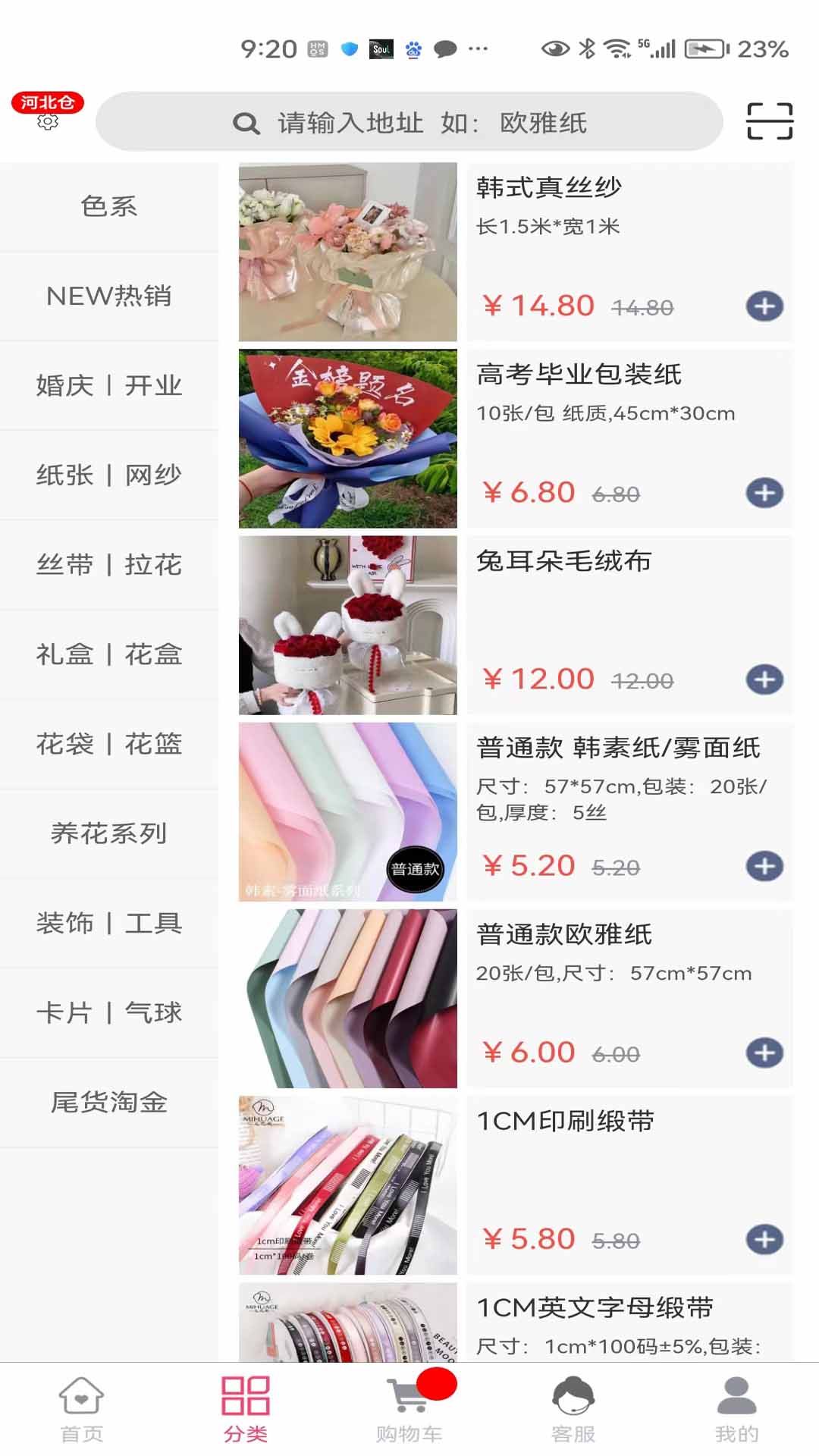Viewport: 819px width, 1456px height.
Task: Add 韩式真丝纱 to the cart
Action: (764, 306)
